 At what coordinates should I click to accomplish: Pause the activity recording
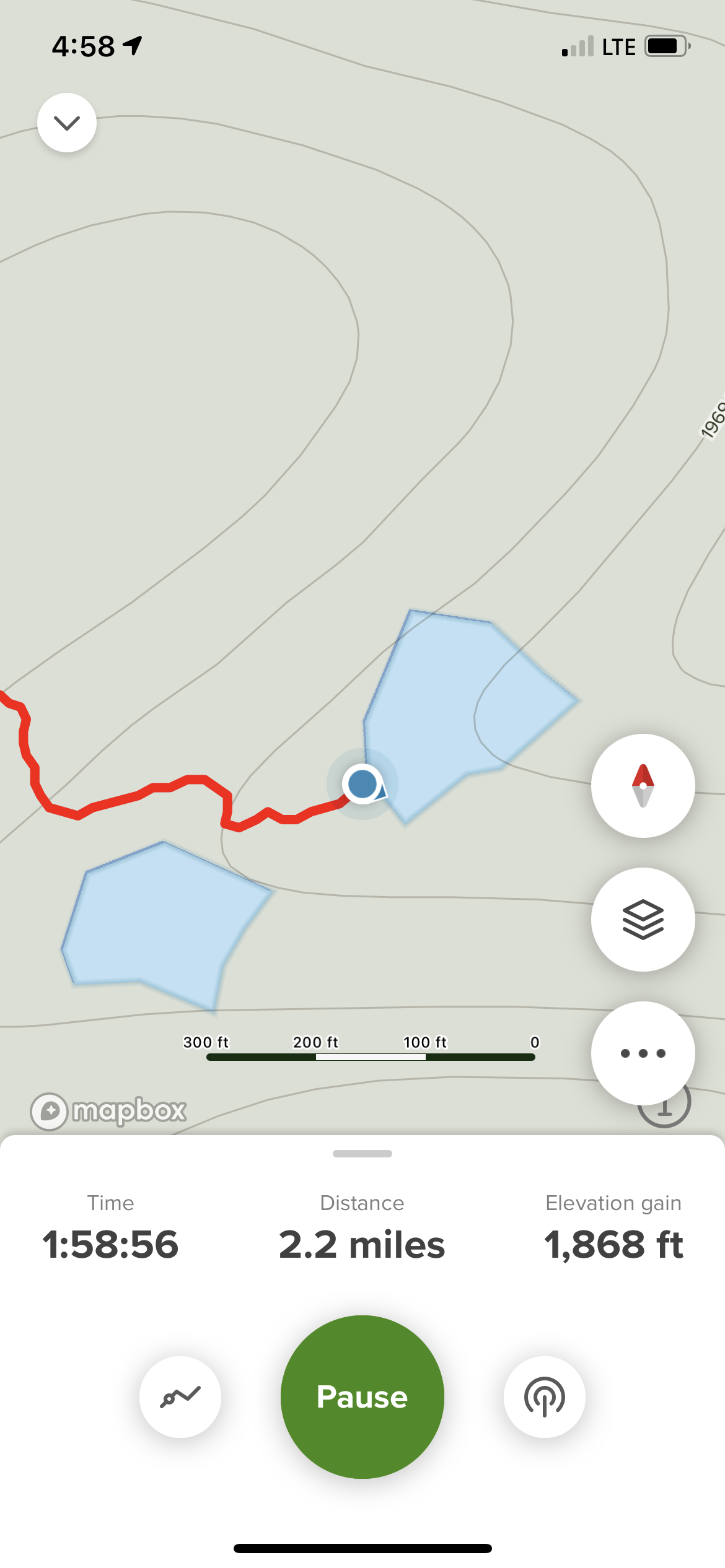(x=362, y=1396)
